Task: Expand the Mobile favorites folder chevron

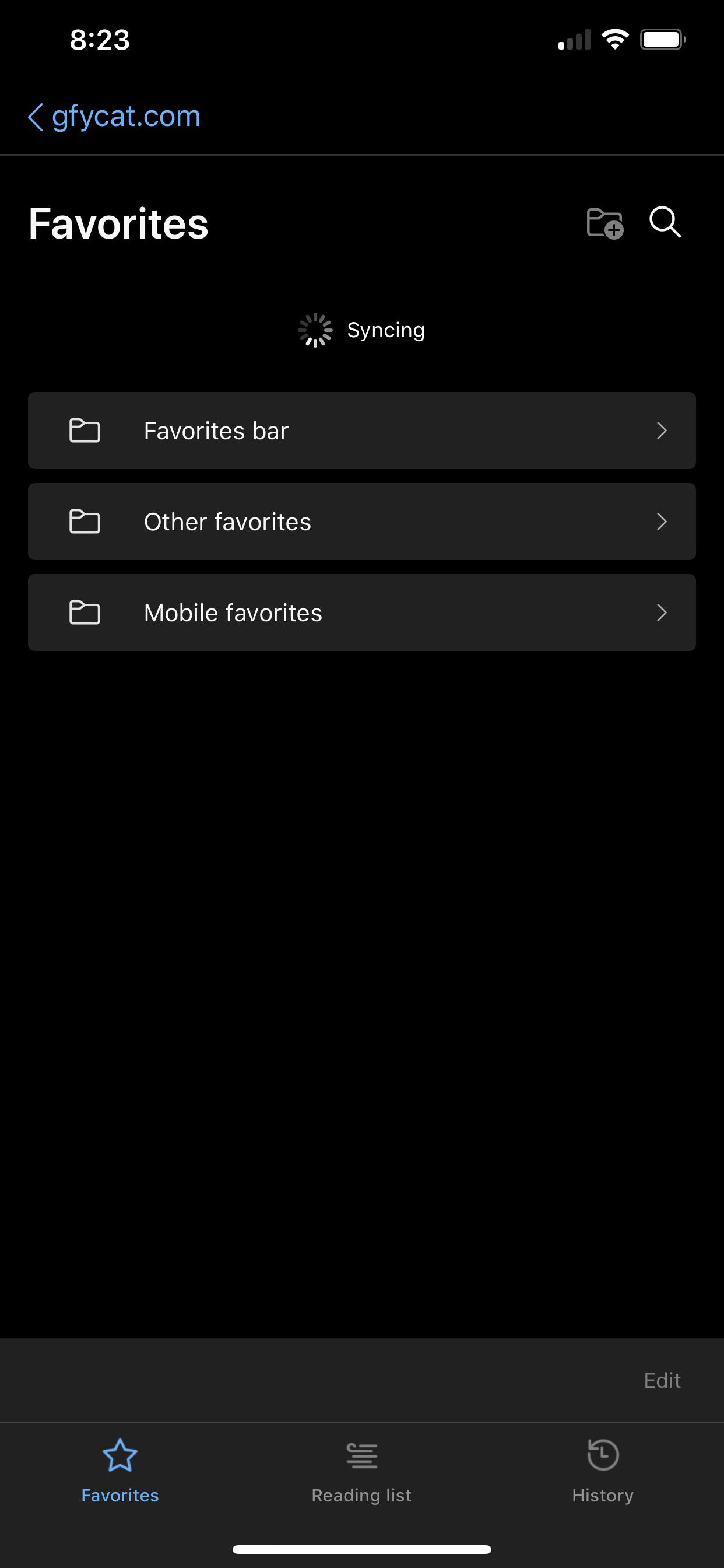Action: (x=663, y=613)
